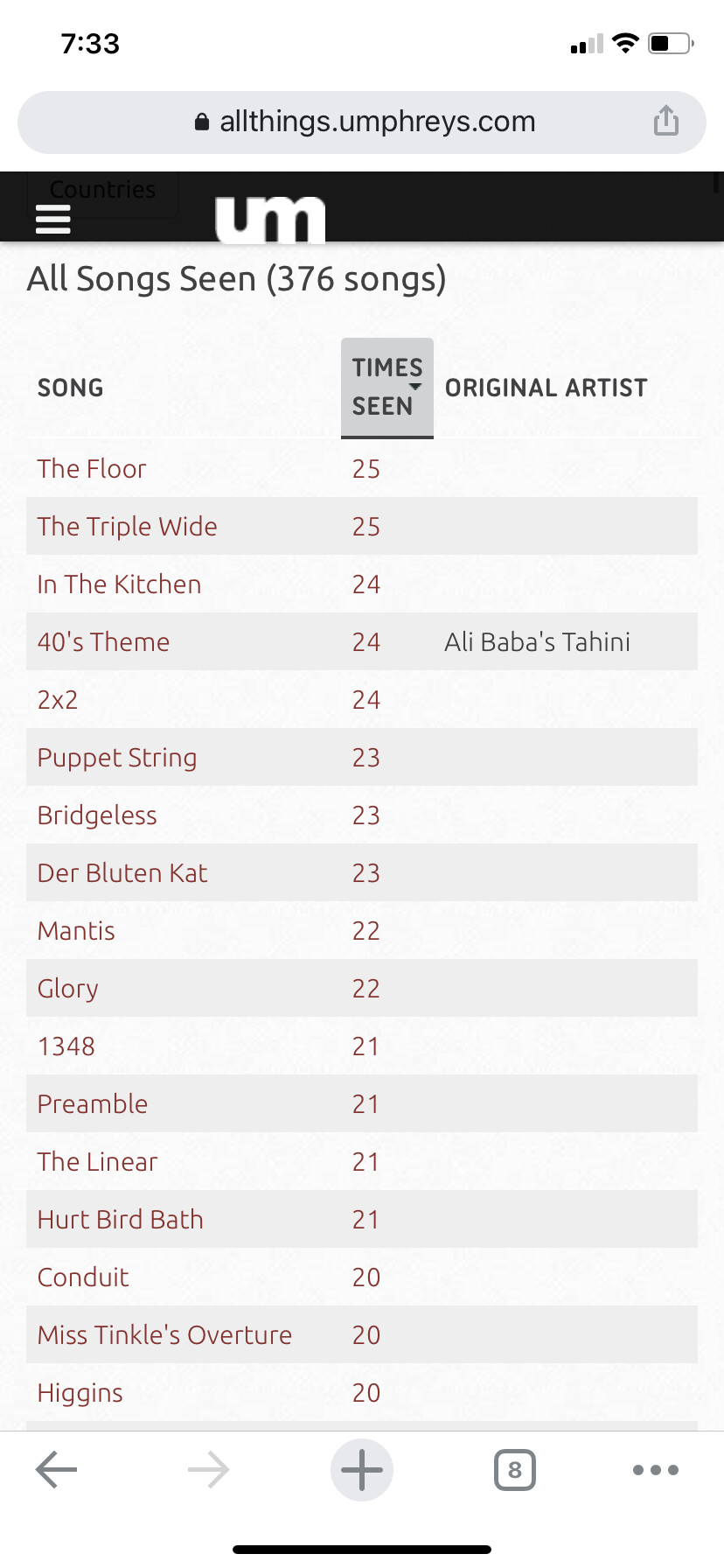This screenshot has width=724, height=1568.
Task: Go back to previous page
Action: coord(57,1470)
